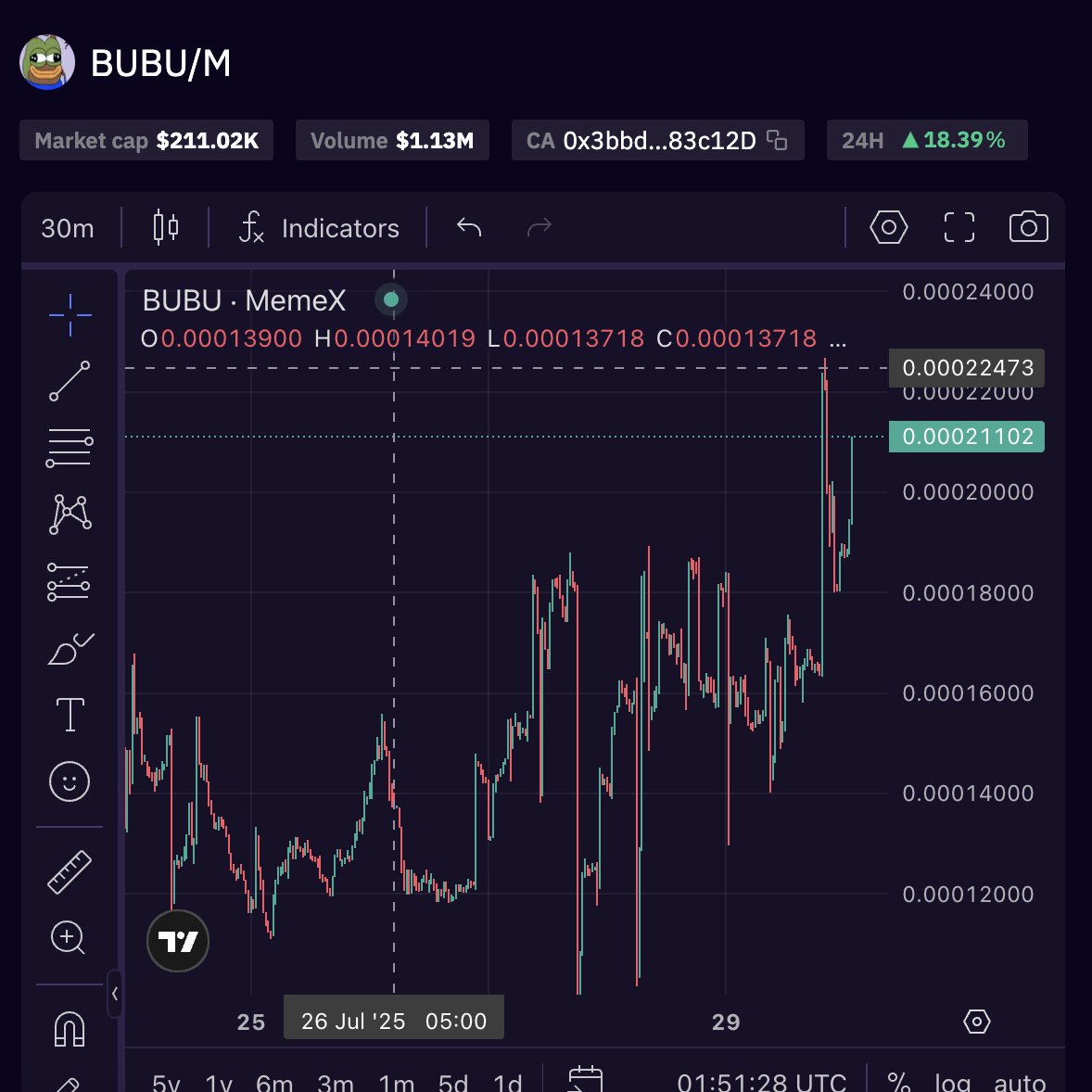Set chart range to 5d
Viewport: 1092px width, 1092px height.
(453, 1082)
